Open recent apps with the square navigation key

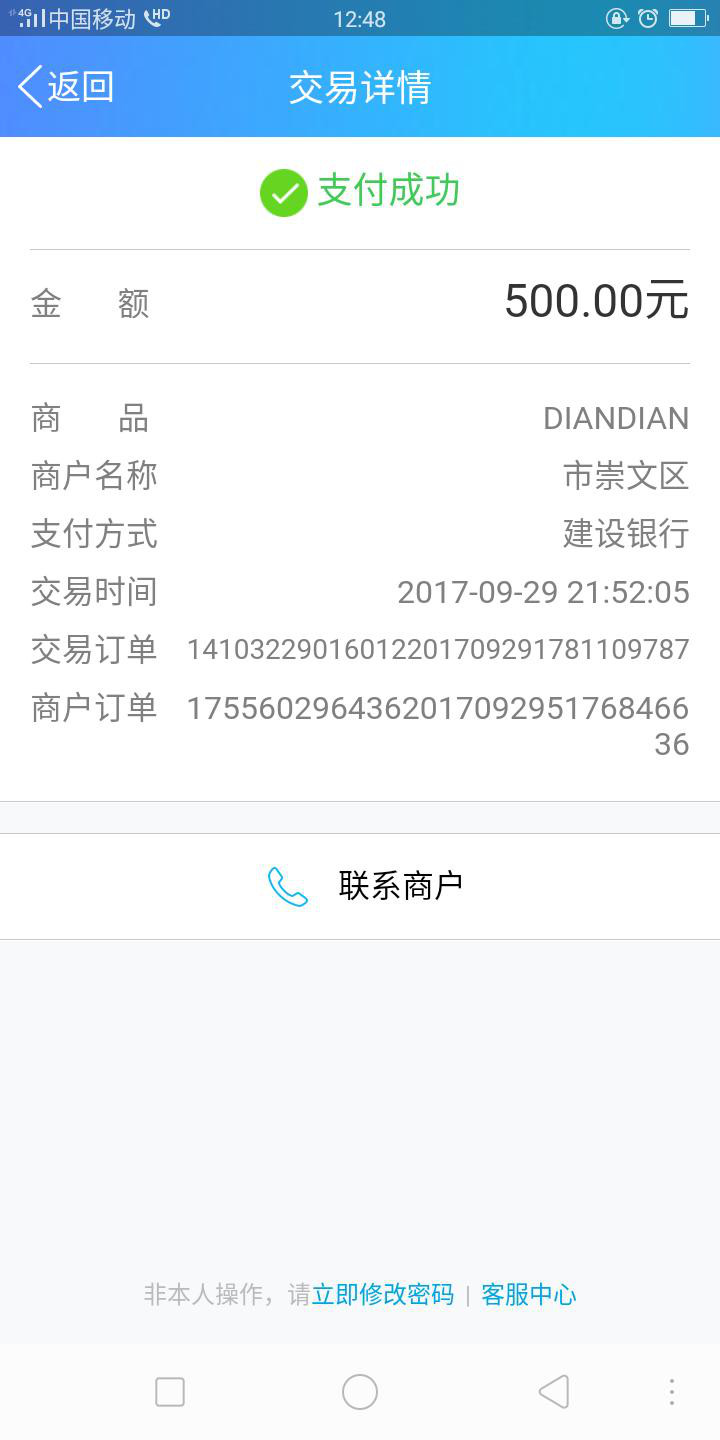click(170, 1391)
